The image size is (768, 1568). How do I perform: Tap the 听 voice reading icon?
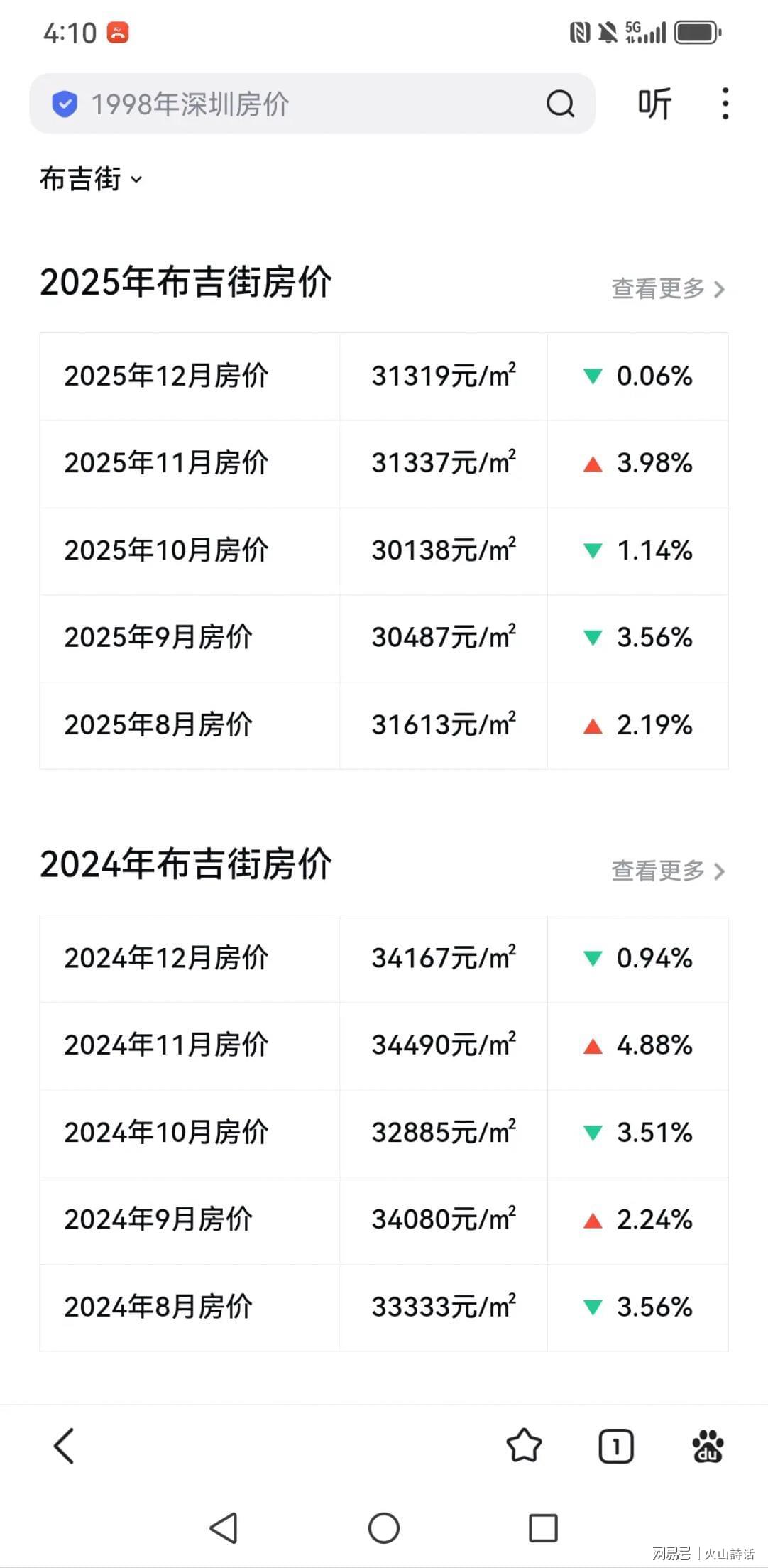click(x=654, y=104)
